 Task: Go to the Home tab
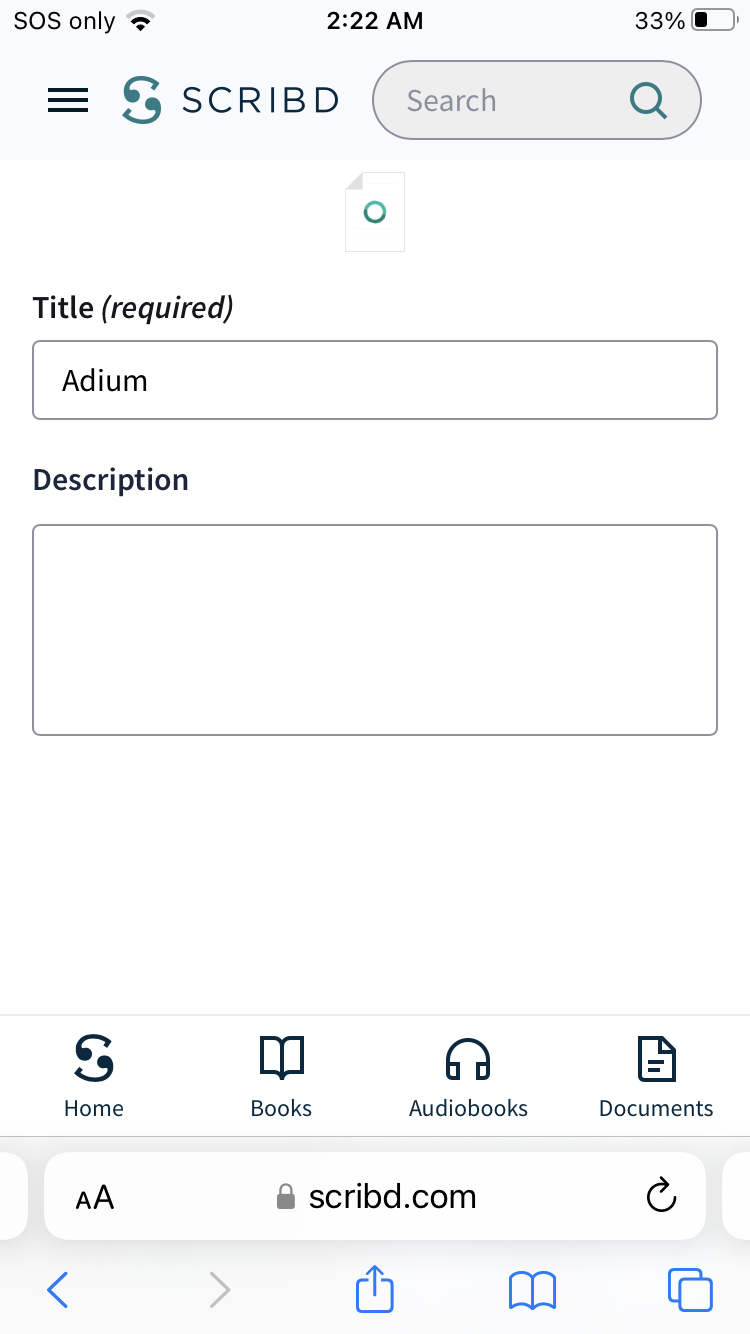click(94, 1076)
